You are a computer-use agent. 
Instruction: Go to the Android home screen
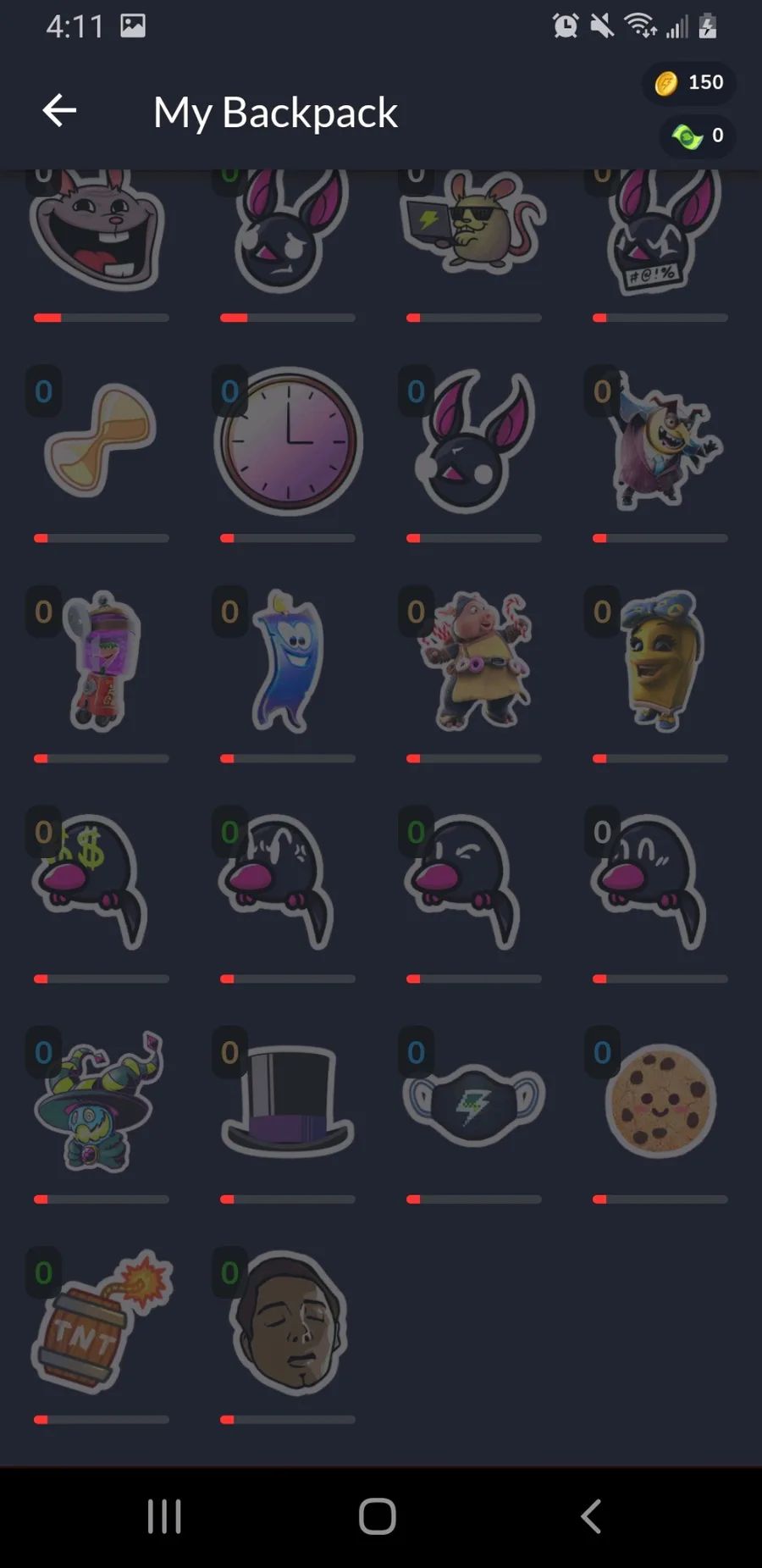click(x=378, y=1516)
